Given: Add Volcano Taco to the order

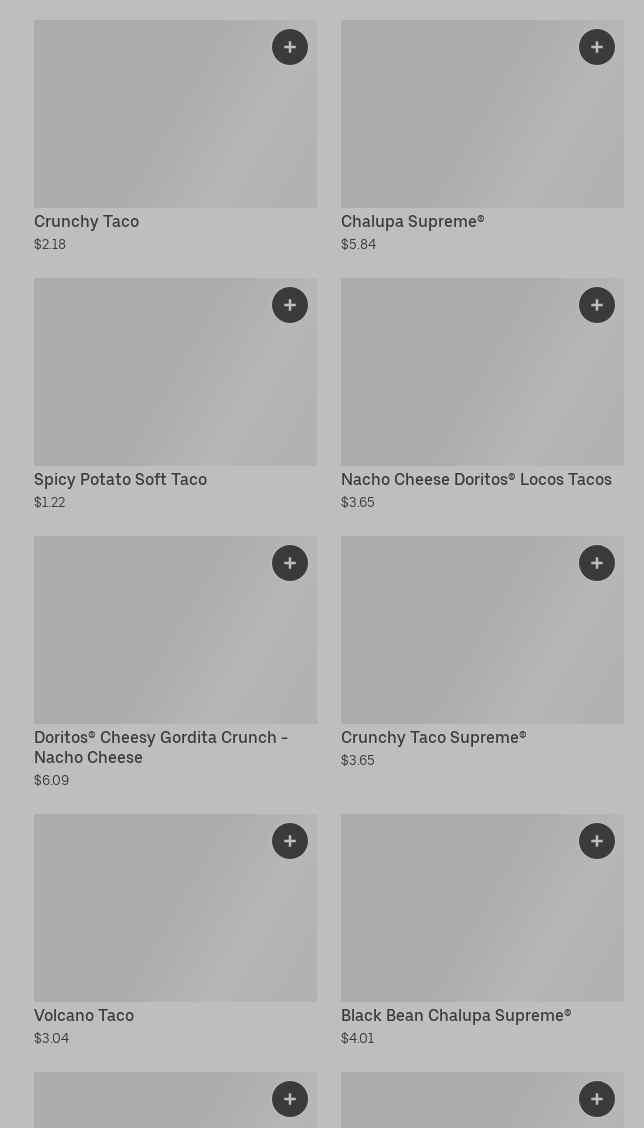Looking at the screenshot, I should (290, 841).
